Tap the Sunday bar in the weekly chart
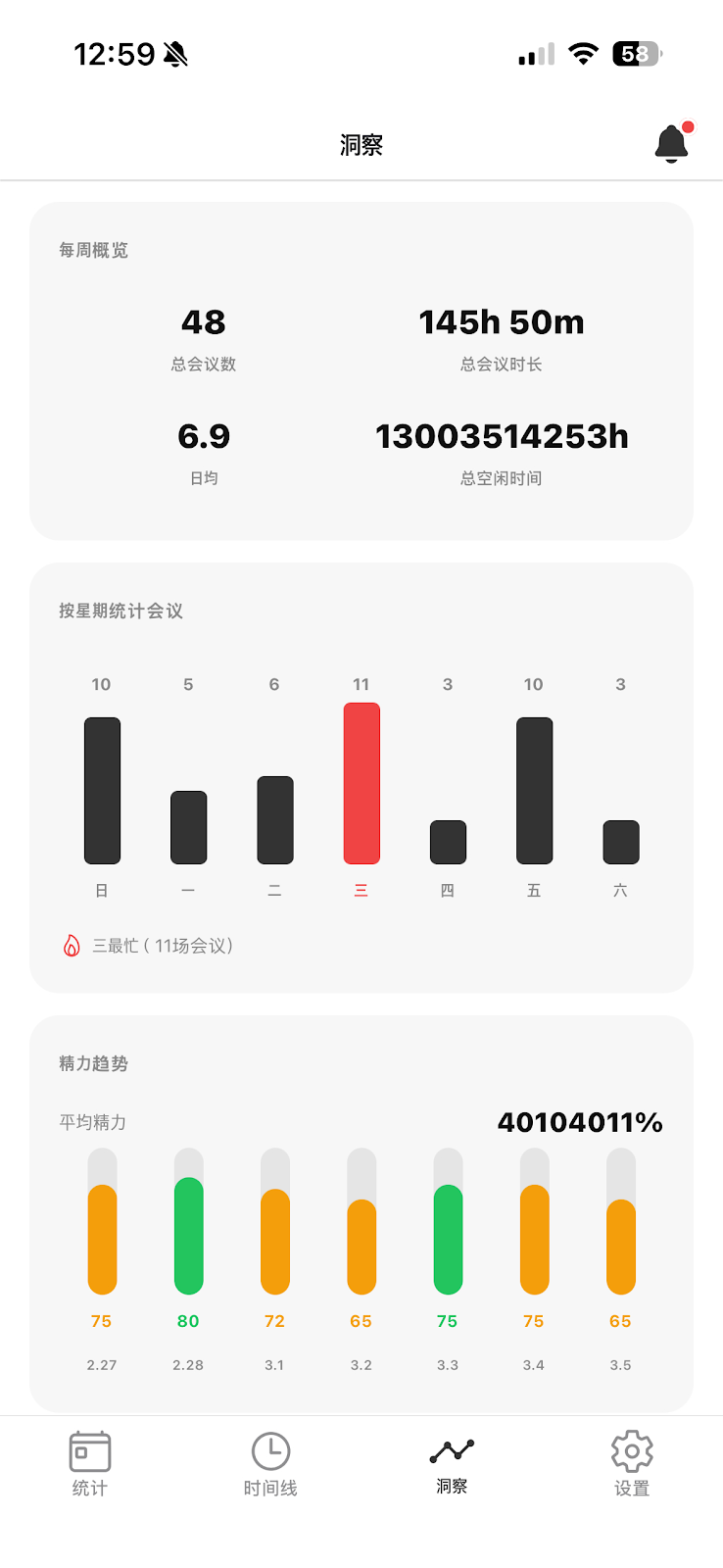Screen dimensions: 723x1568 [x=102, y=789]
